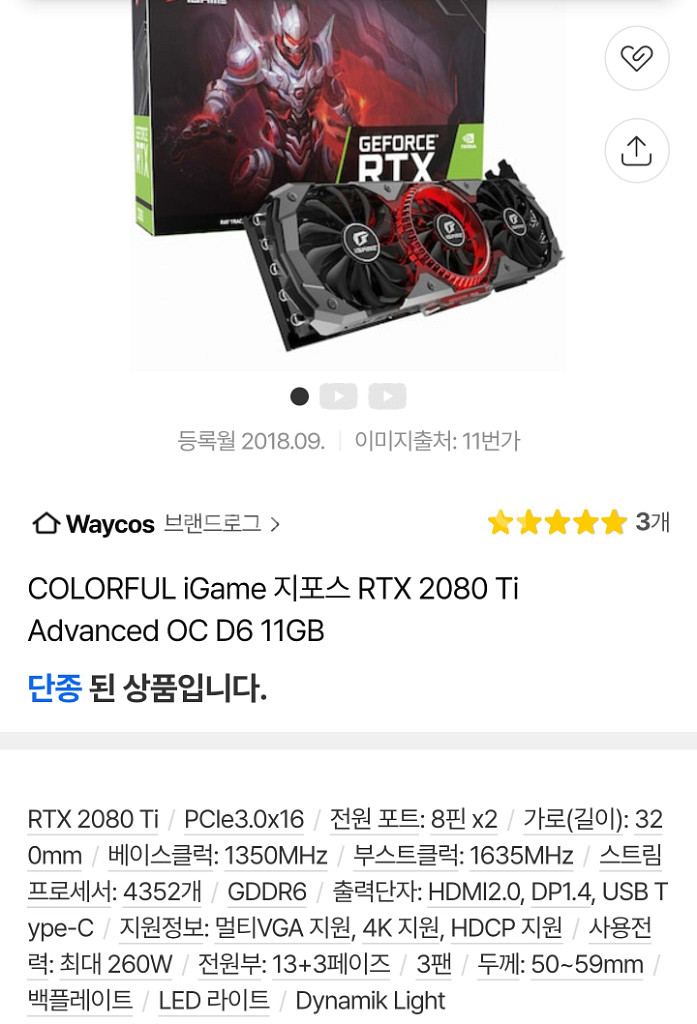
Task: Open the 부스트클럭: 1635MHz spec link
Action: [463, 855]
